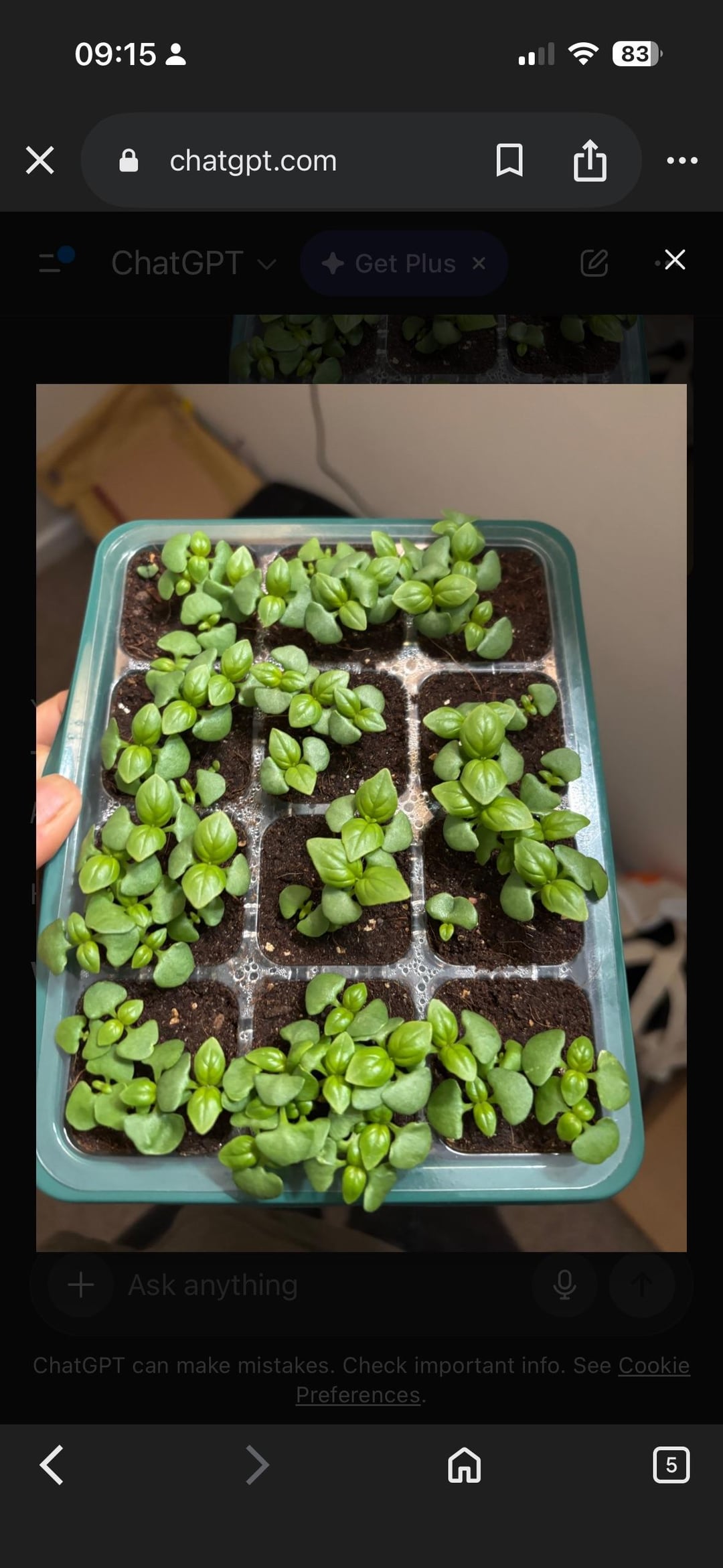Open the tab switcher showing 5 tabs
The width and height of the screenshot is (723, 1568).
point(671,1465)
